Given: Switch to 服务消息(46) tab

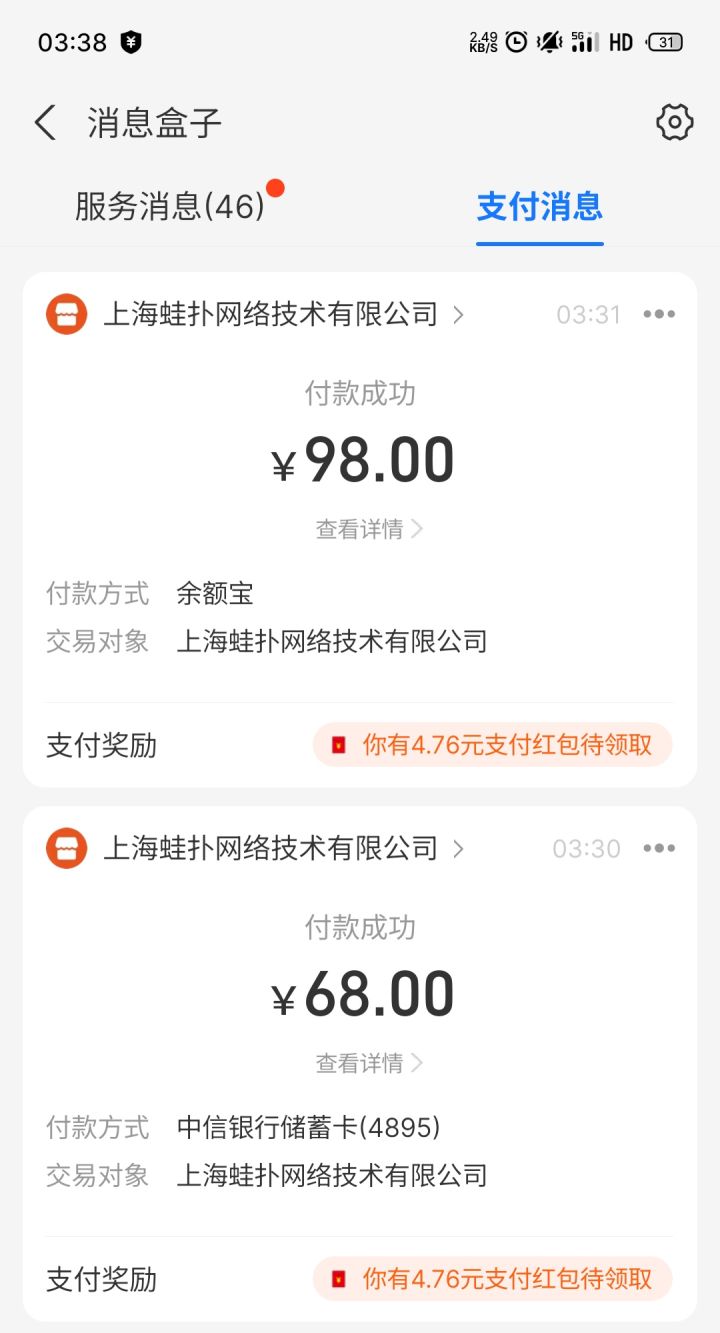Looking at the screenshot, I should coord(170,206).
